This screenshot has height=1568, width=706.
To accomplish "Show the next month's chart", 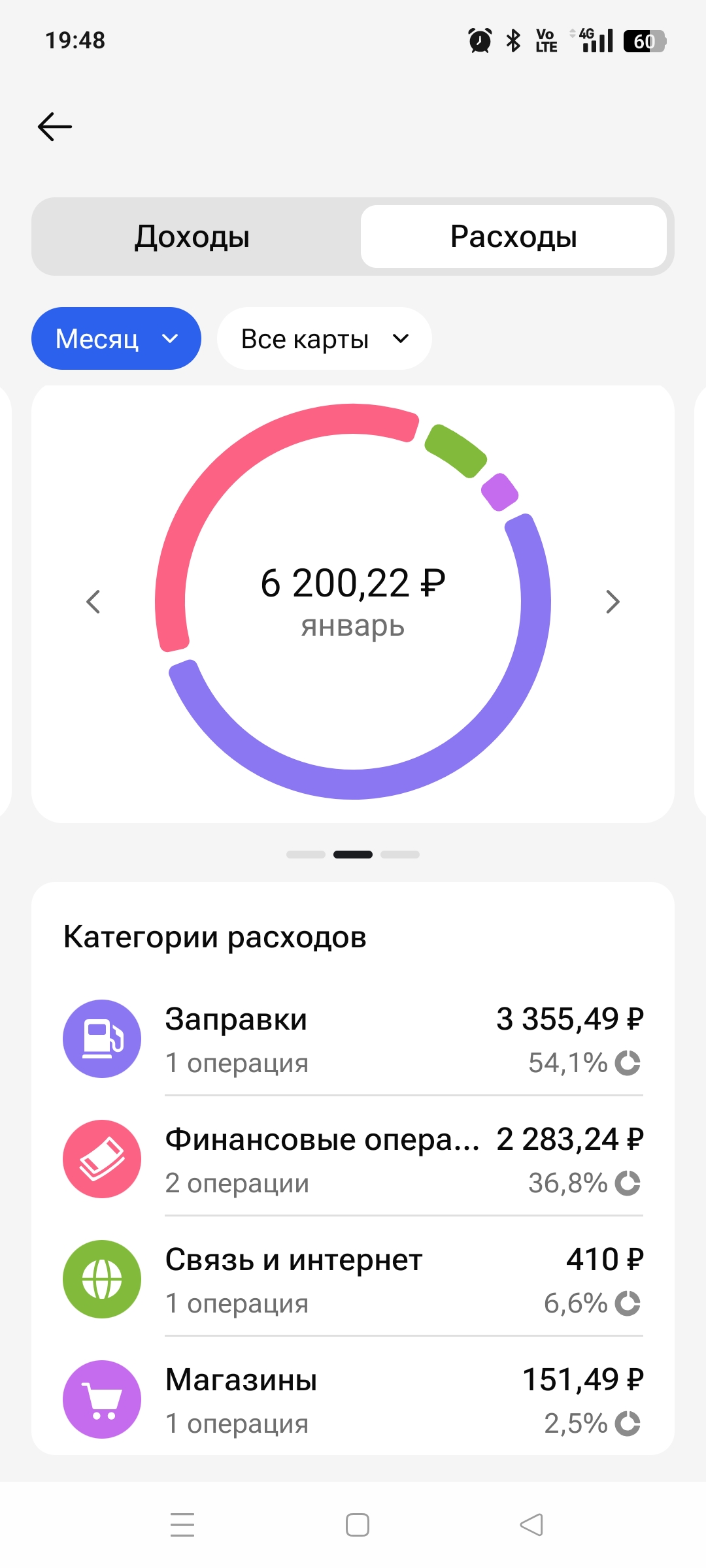I will click(x=612, y=602).
